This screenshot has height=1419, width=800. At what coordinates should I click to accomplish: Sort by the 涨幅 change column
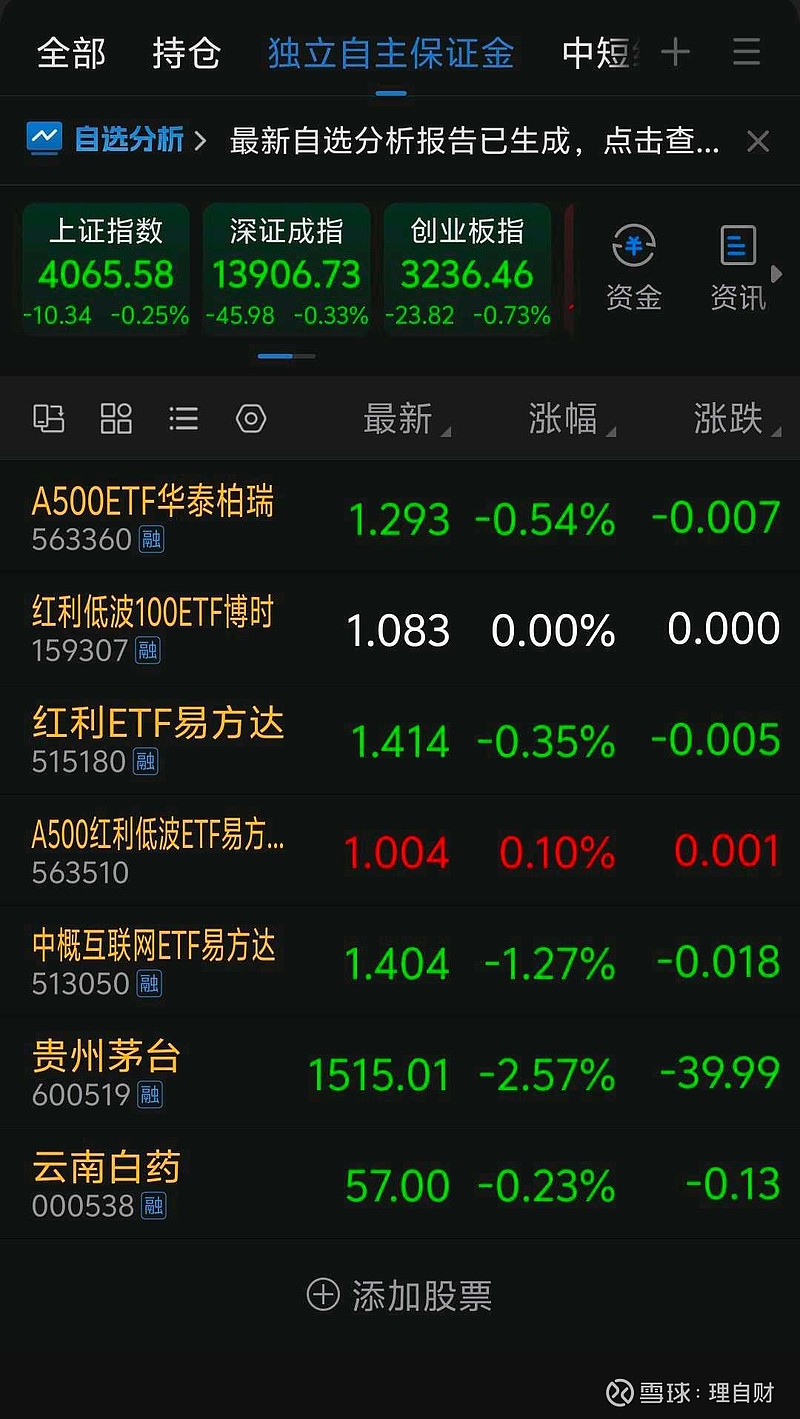[565, 418]
